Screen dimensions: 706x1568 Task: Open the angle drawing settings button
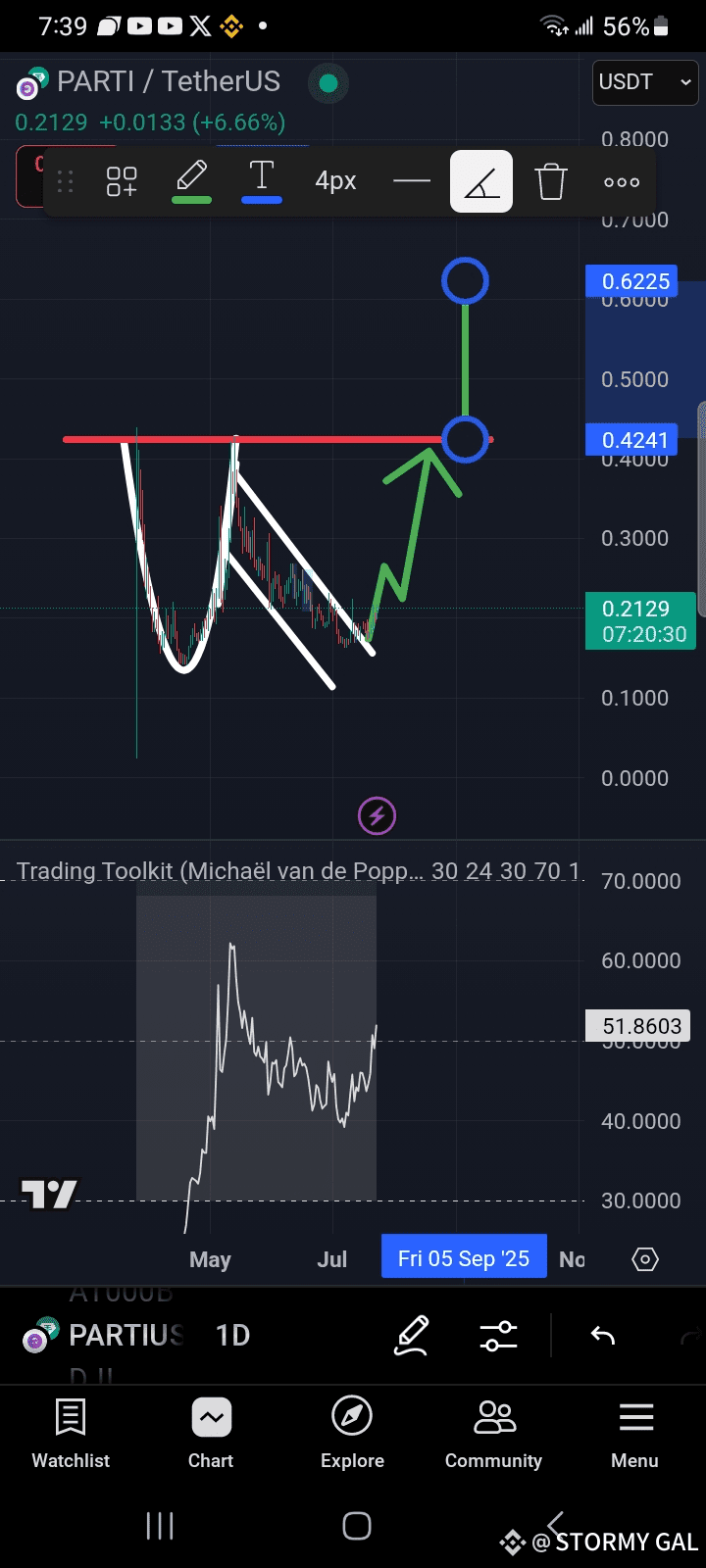481,181
